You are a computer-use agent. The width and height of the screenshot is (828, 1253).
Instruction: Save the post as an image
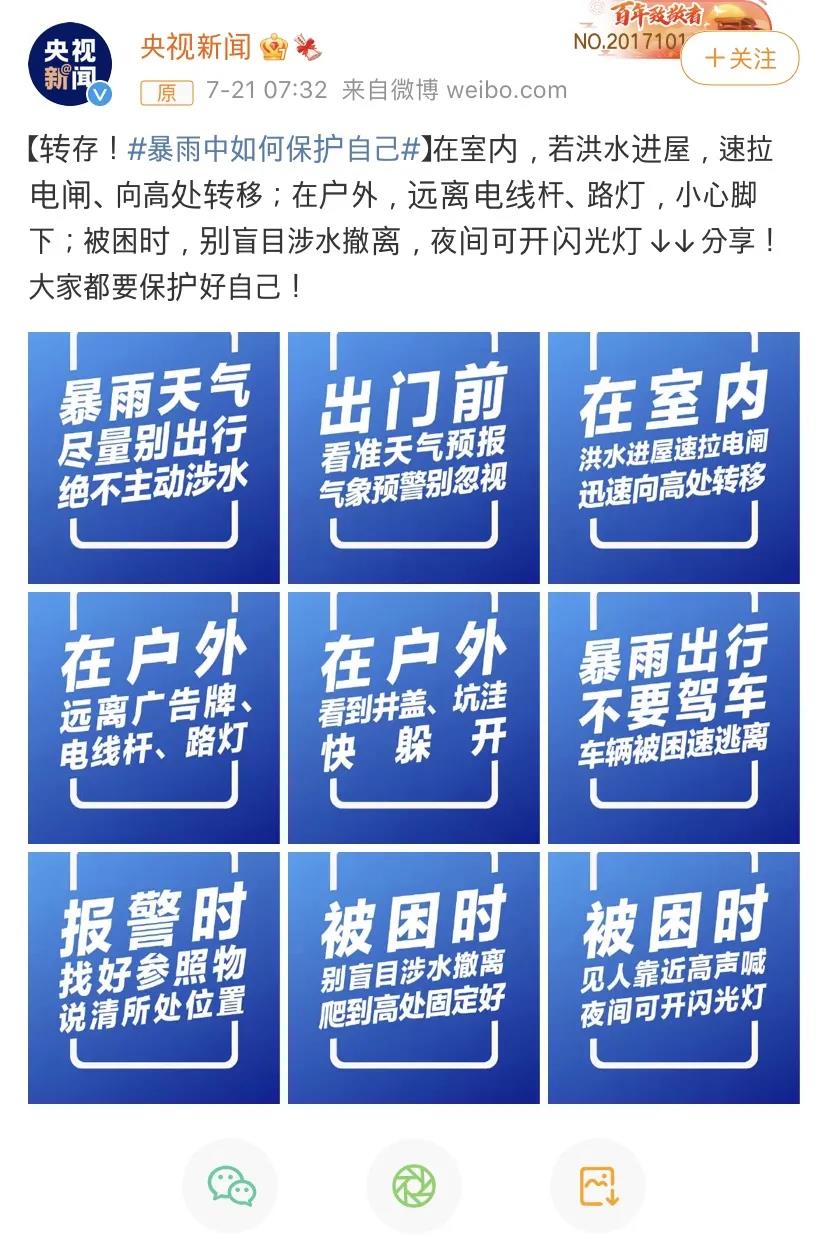click(598, 1186)
